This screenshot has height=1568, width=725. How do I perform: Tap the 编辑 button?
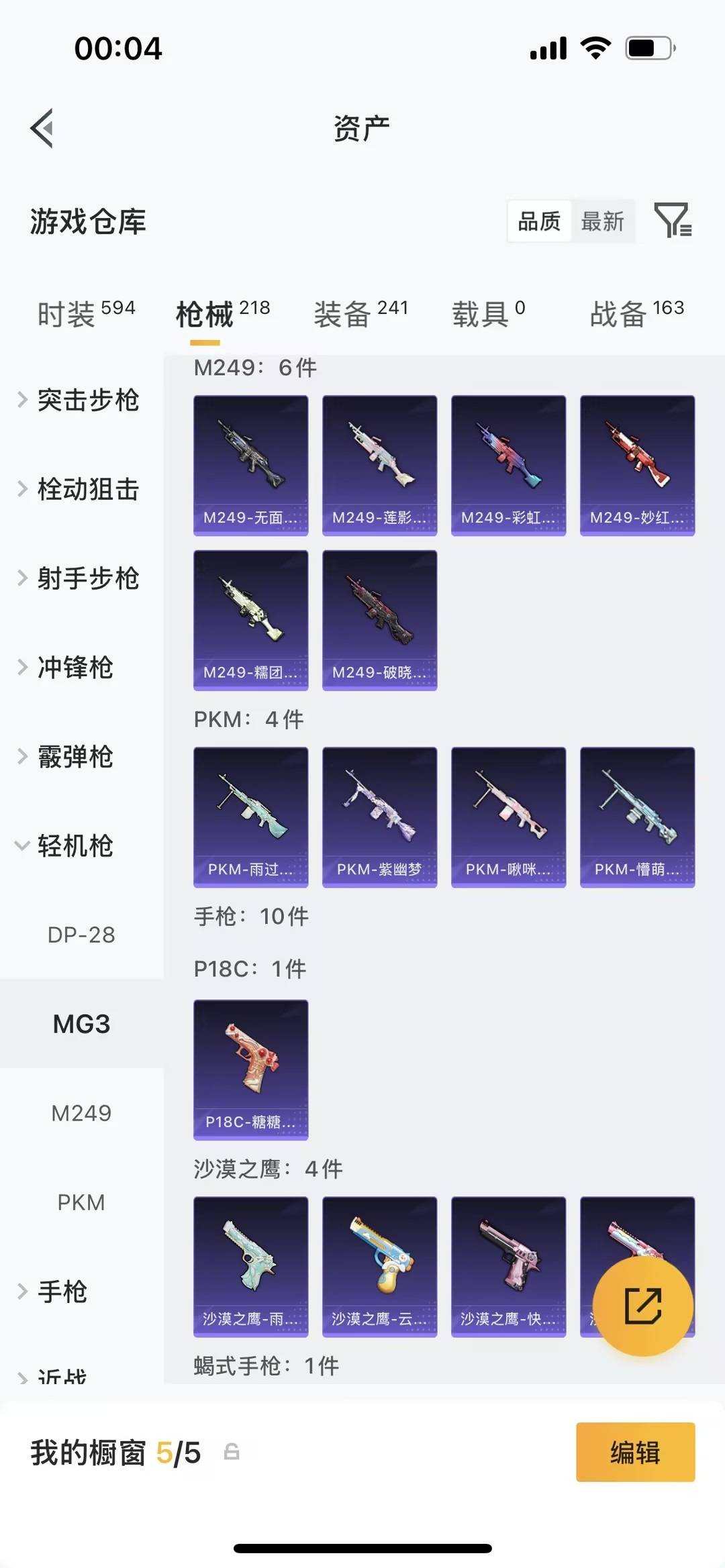635,1452
